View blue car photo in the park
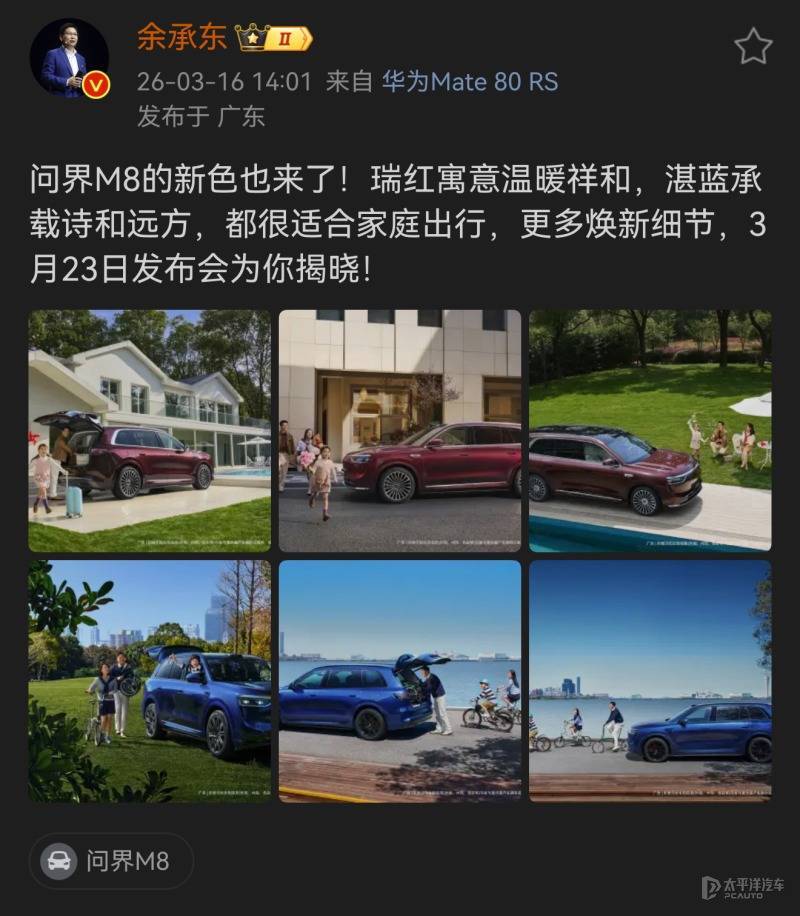 (150, 681)
